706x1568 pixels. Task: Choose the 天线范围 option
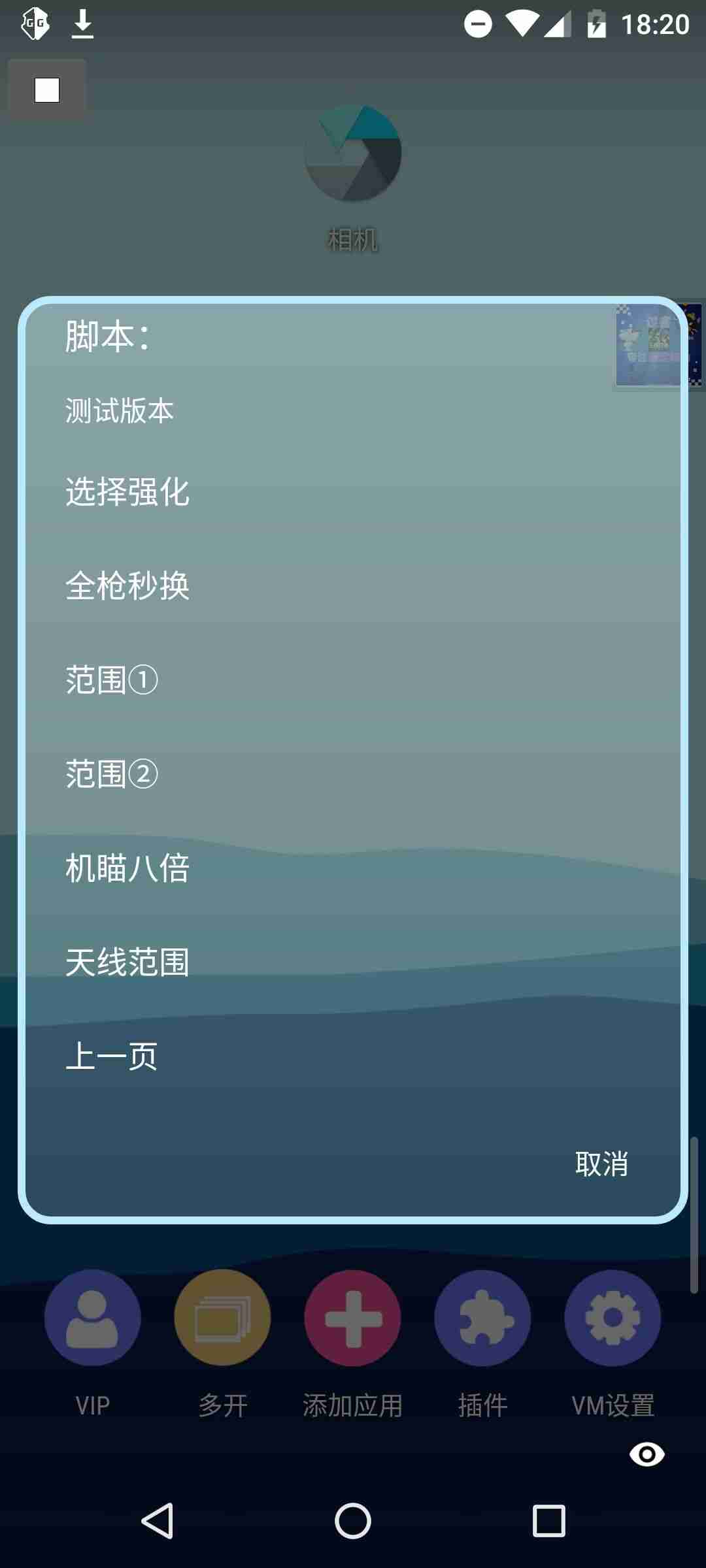(x=127, y=962)
